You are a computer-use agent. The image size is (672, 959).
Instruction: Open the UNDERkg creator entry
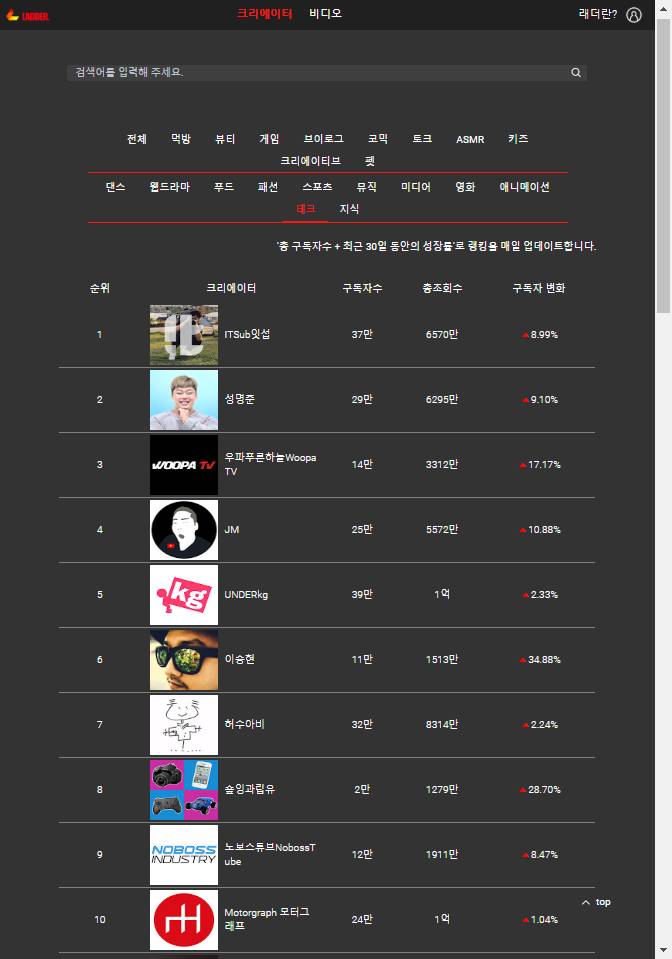pyautogui.click(x=246, y=594)
